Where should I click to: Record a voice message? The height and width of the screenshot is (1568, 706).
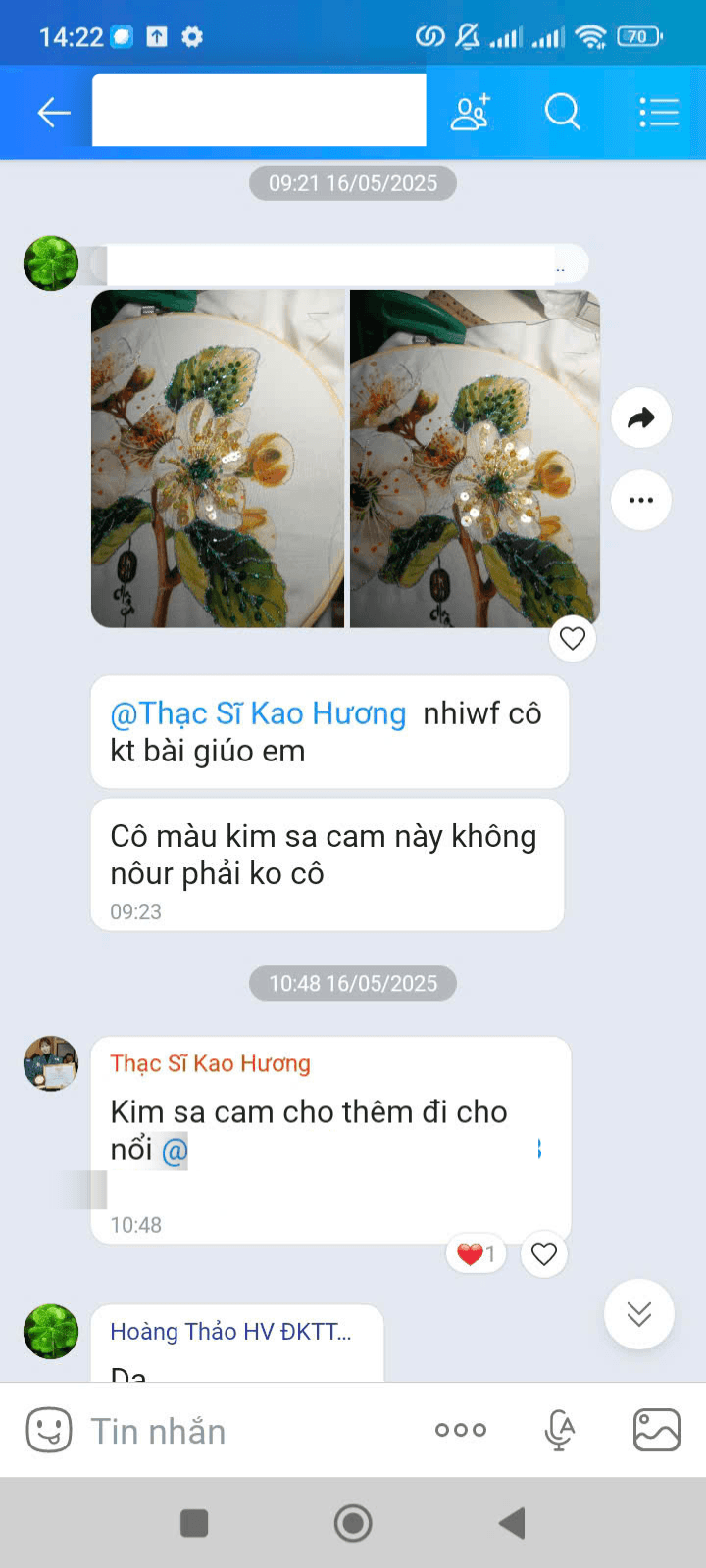click(559, 1430)
